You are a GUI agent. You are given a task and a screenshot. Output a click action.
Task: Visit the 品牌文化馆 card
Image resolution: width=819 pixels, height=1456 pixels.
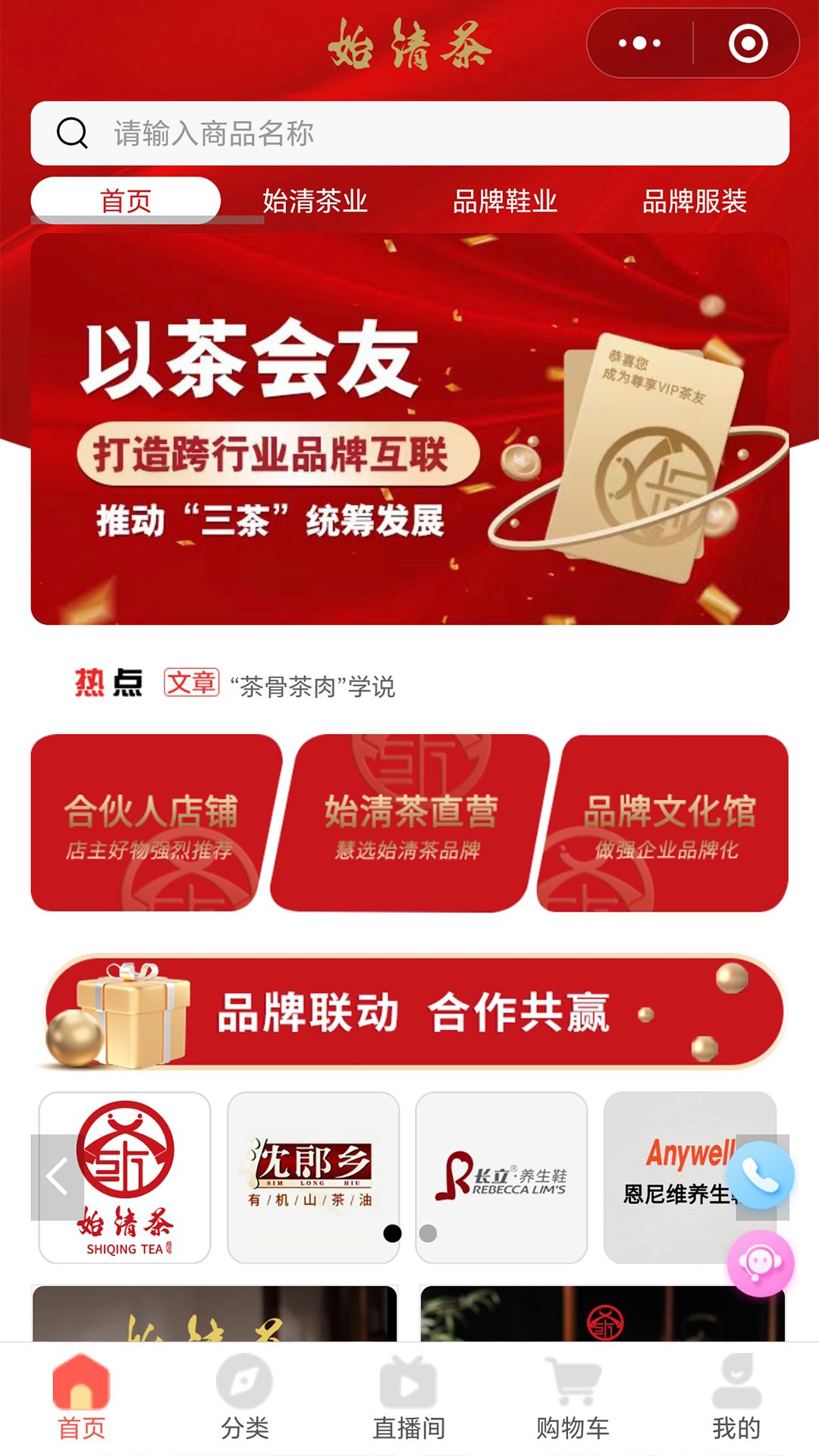click(x=667, y=823)
